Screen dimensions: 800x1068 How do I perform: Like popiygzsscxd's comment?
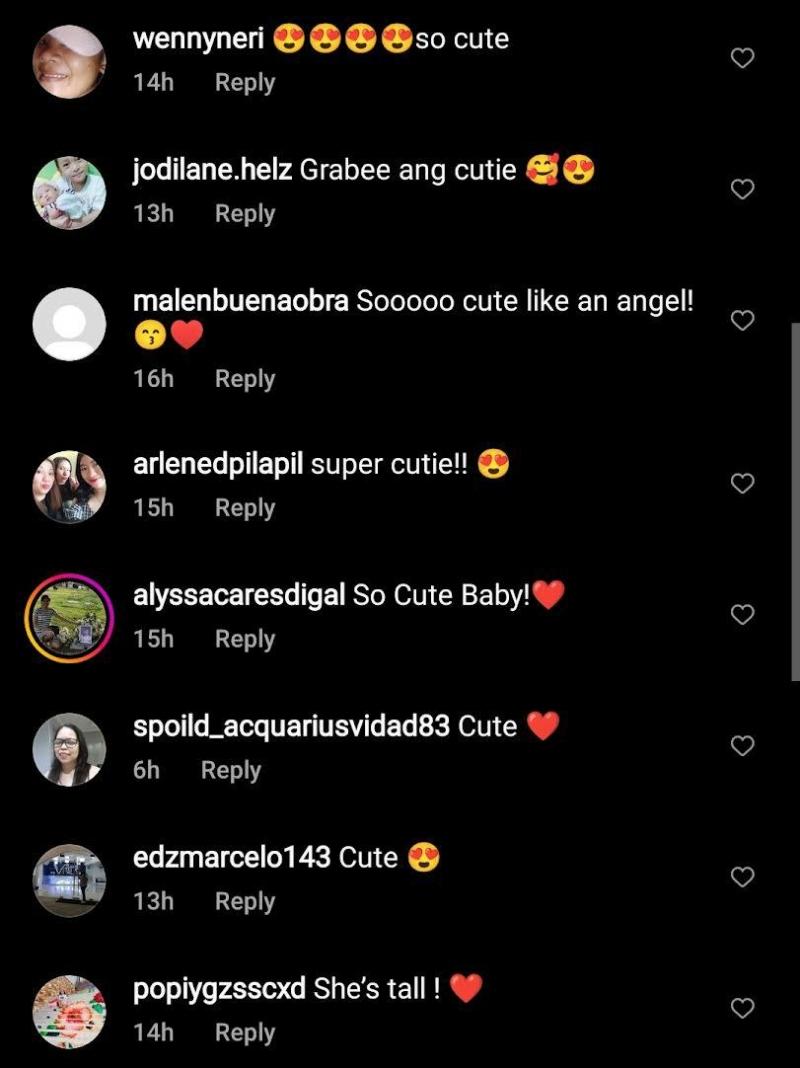(742, 1008)
